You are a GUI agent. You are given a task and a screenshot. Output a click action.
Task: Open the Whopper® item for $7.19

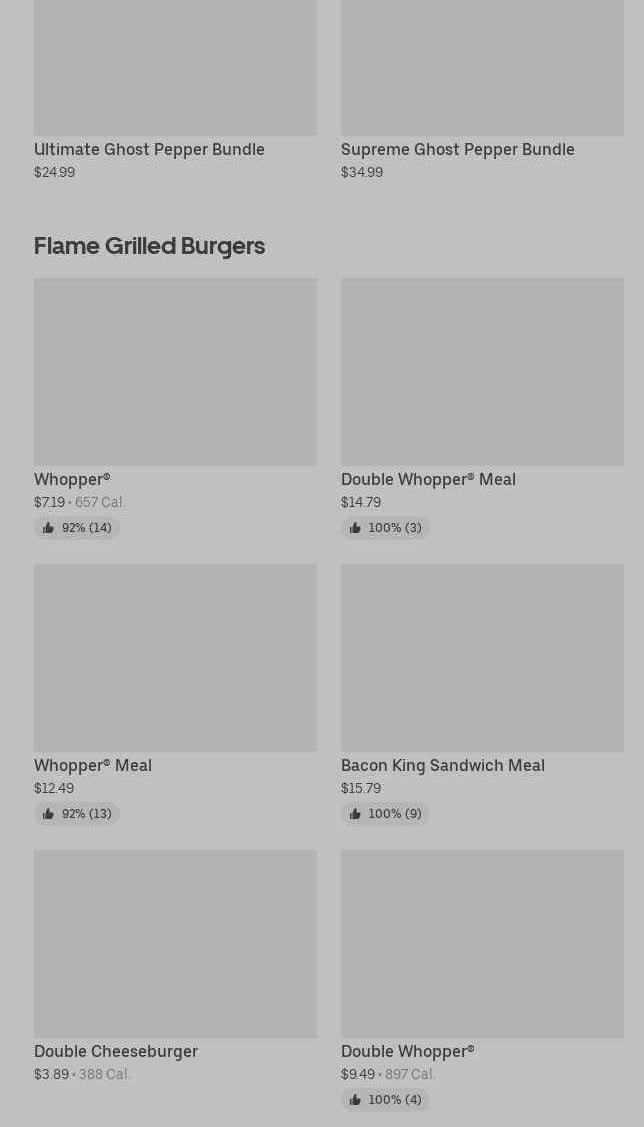175,408
